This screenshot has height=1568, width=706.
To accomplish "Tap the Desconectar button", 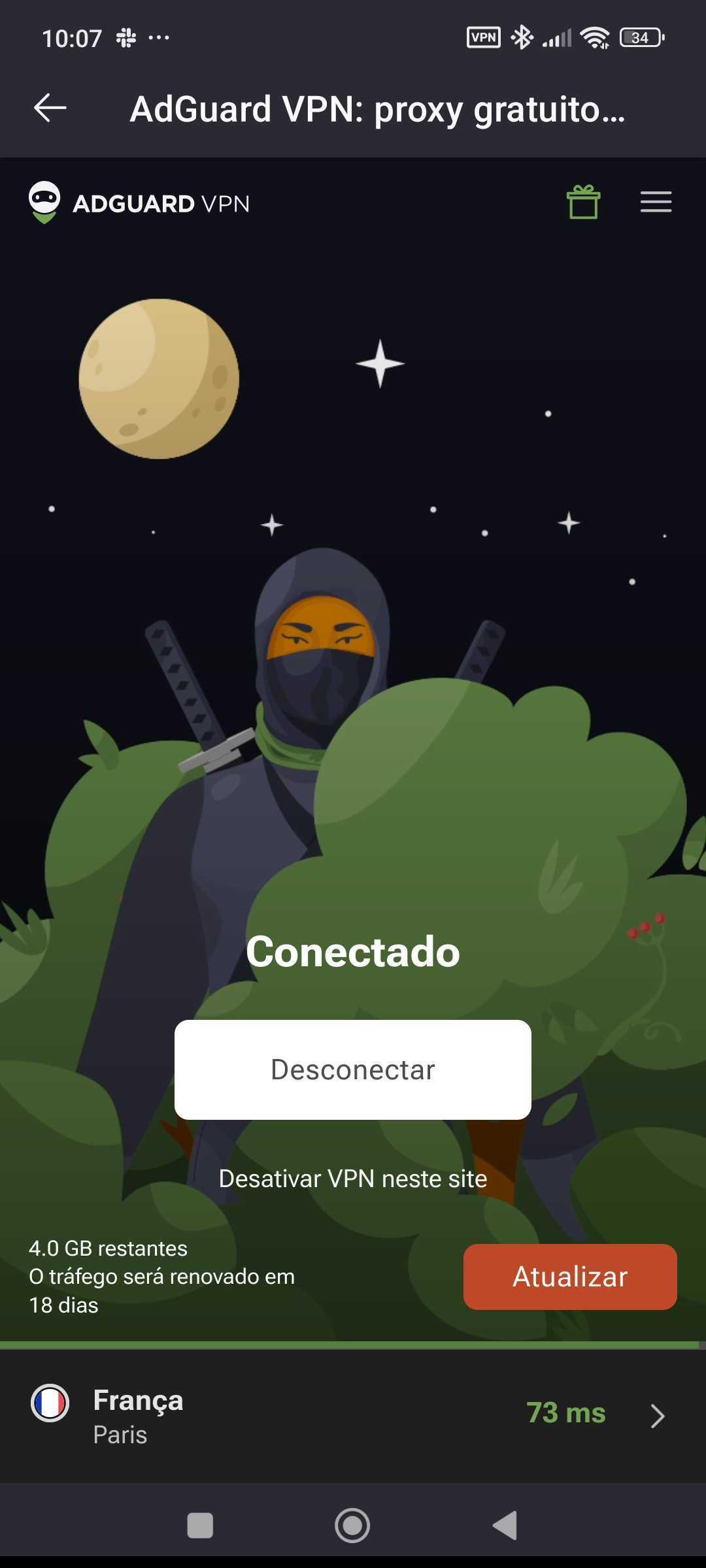I will click(x=352, y=1070).
